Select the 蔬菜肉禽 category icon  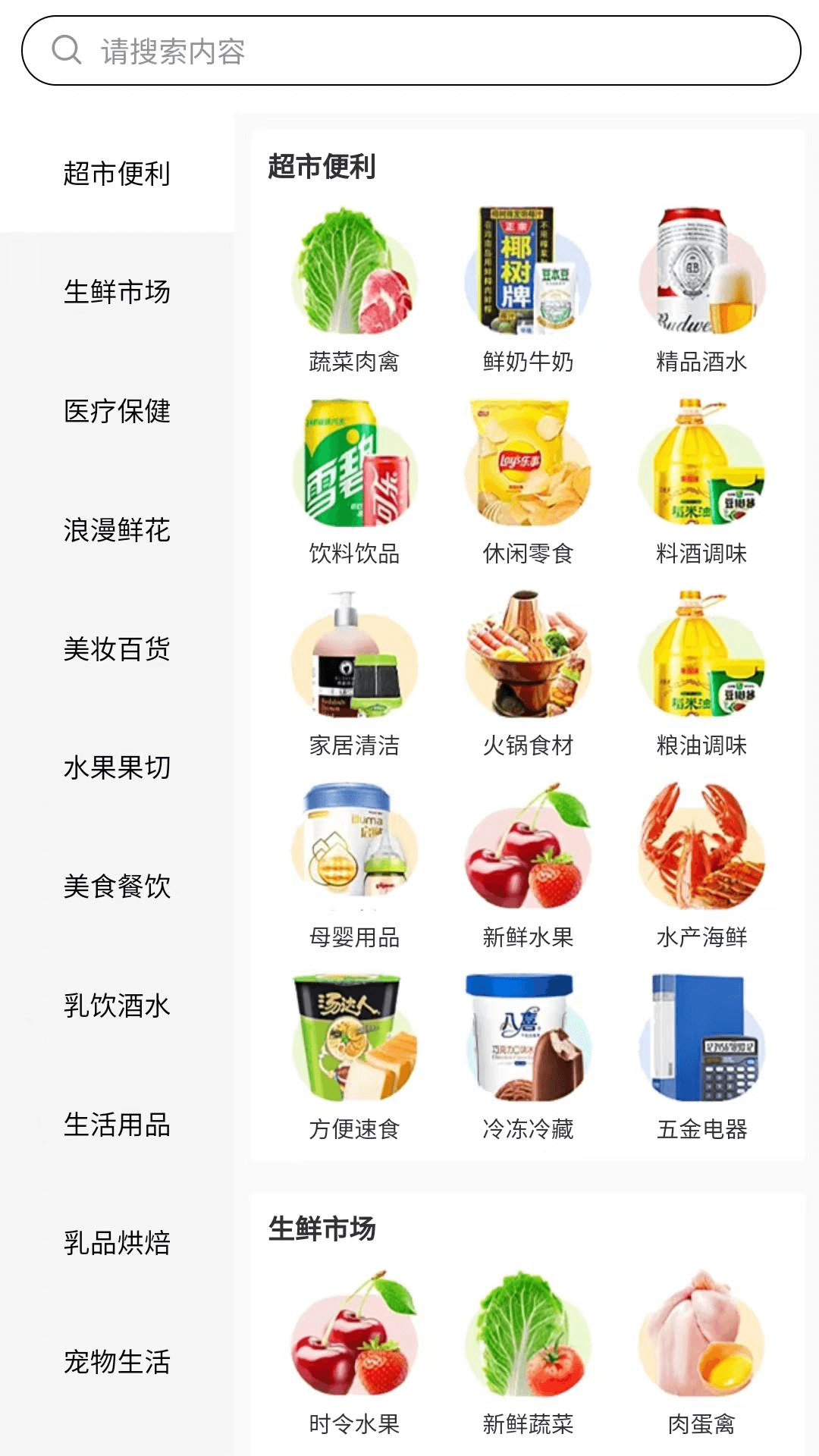(353, 281)
